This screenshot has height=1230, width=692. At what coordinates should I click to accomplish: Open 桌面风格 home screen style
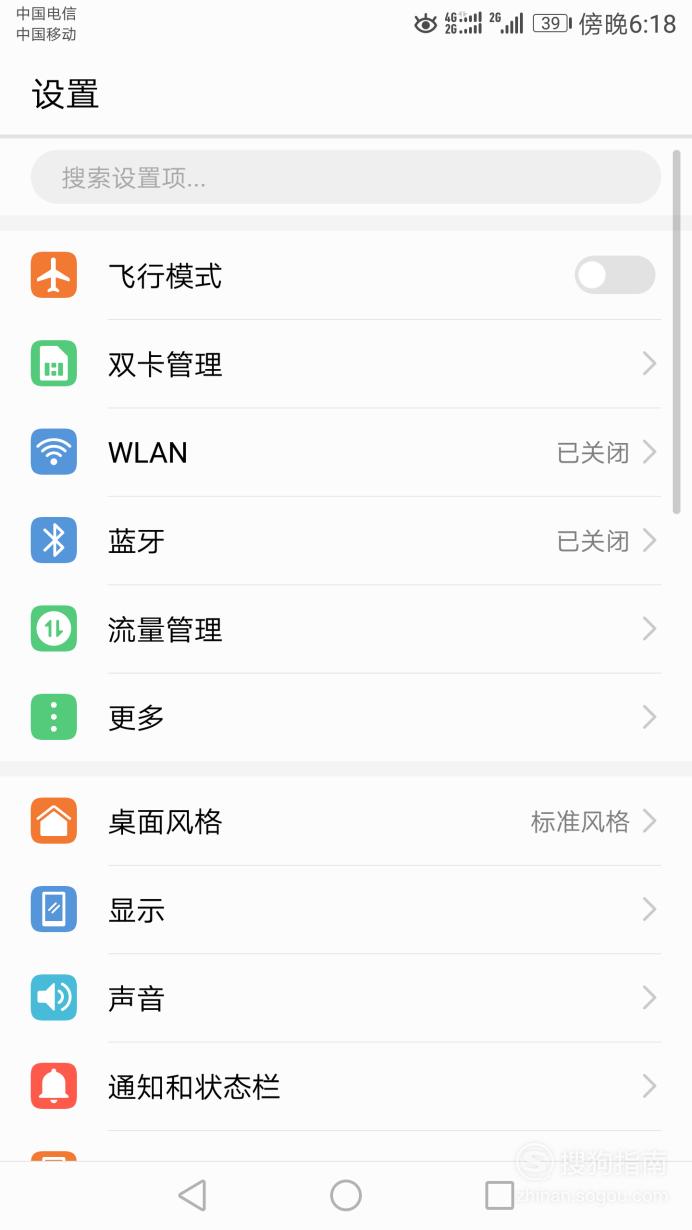pyautogui.click(x=346, y=822)
